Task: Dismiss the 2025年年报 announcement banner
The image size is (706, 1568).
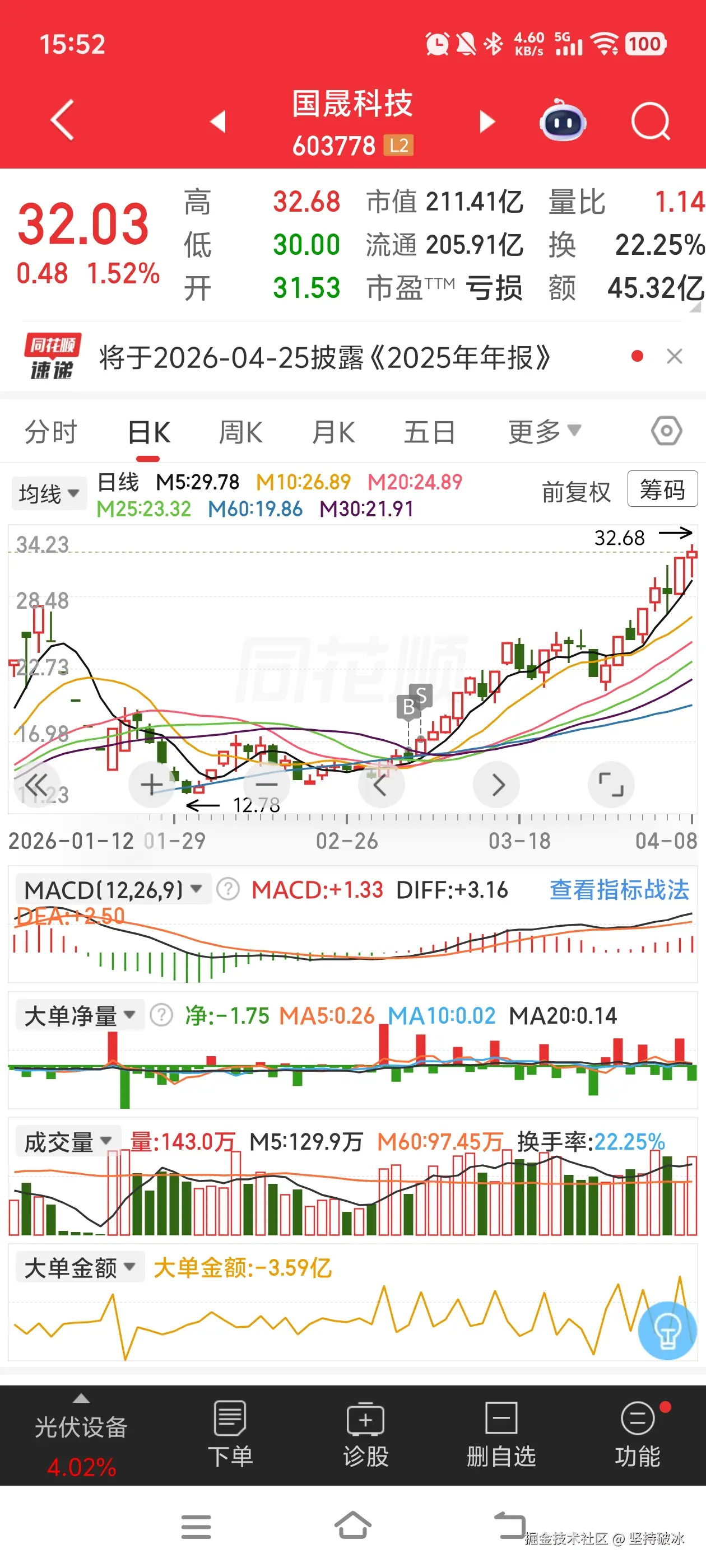Action: [674, 357]
